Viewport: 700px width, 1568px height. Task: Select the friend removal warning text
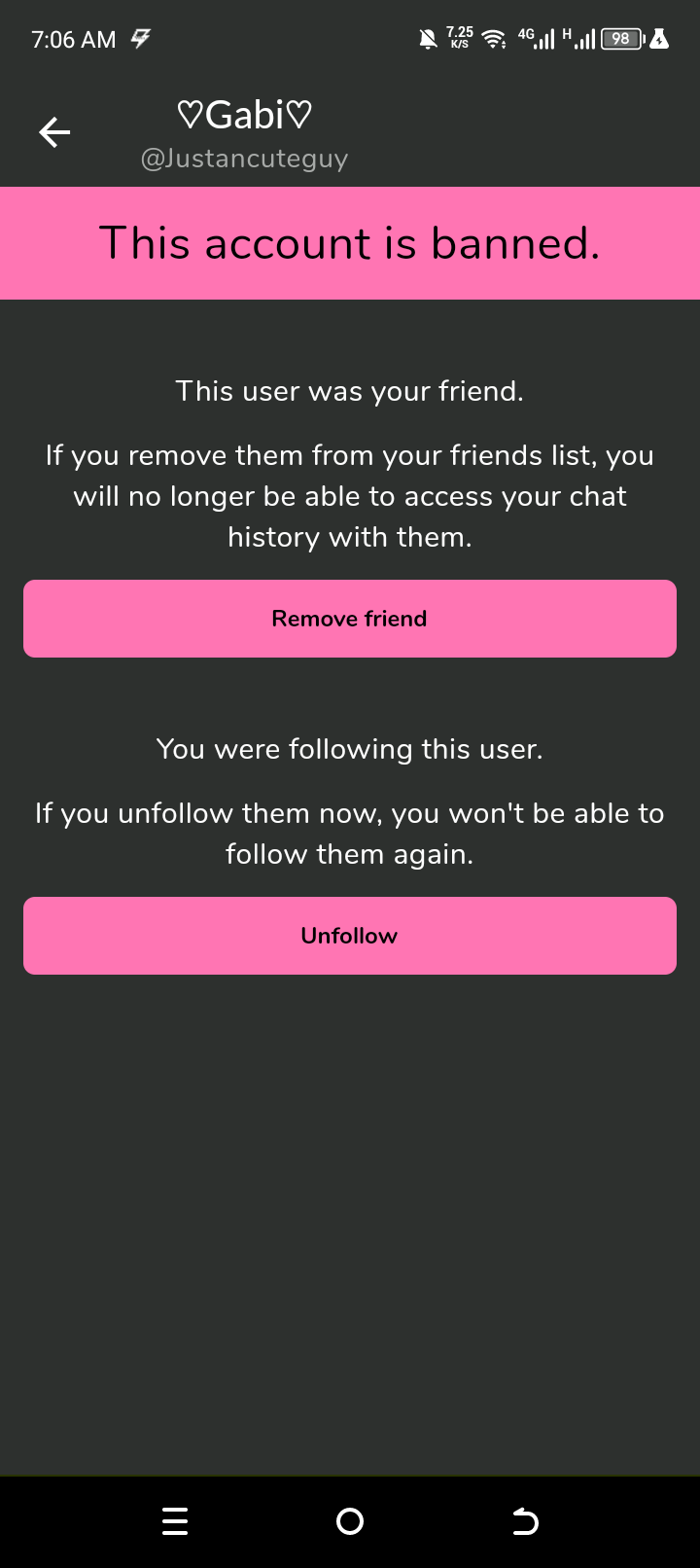(x=350, y=495)
